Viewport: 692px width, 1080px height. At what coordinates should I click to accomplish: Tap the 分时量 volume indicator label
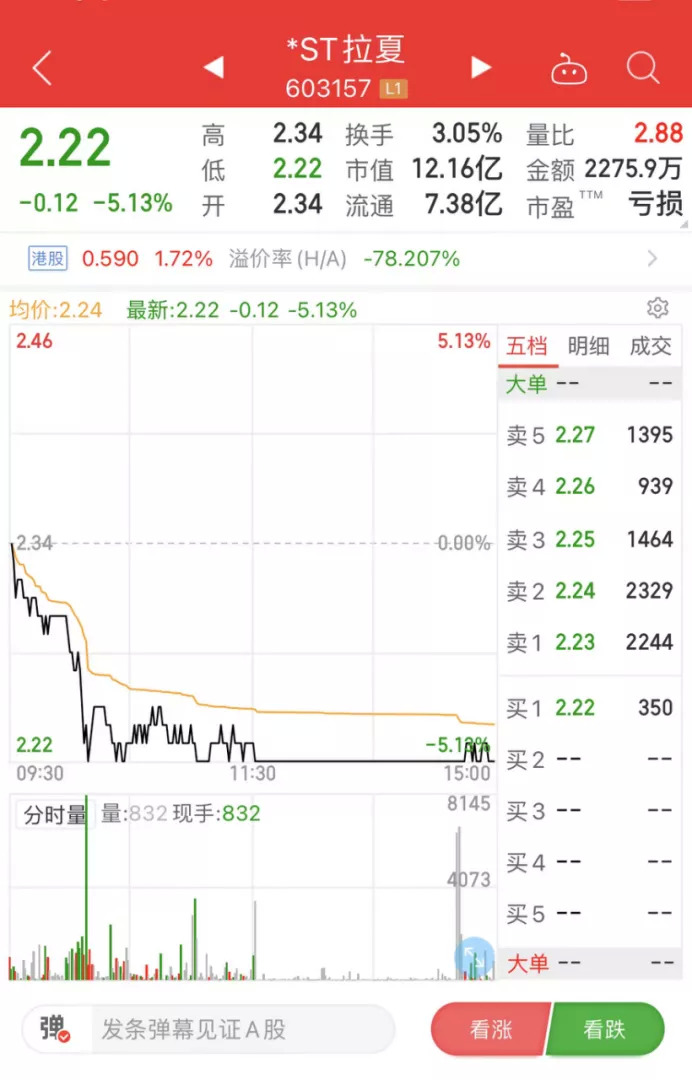coord(55,814)
